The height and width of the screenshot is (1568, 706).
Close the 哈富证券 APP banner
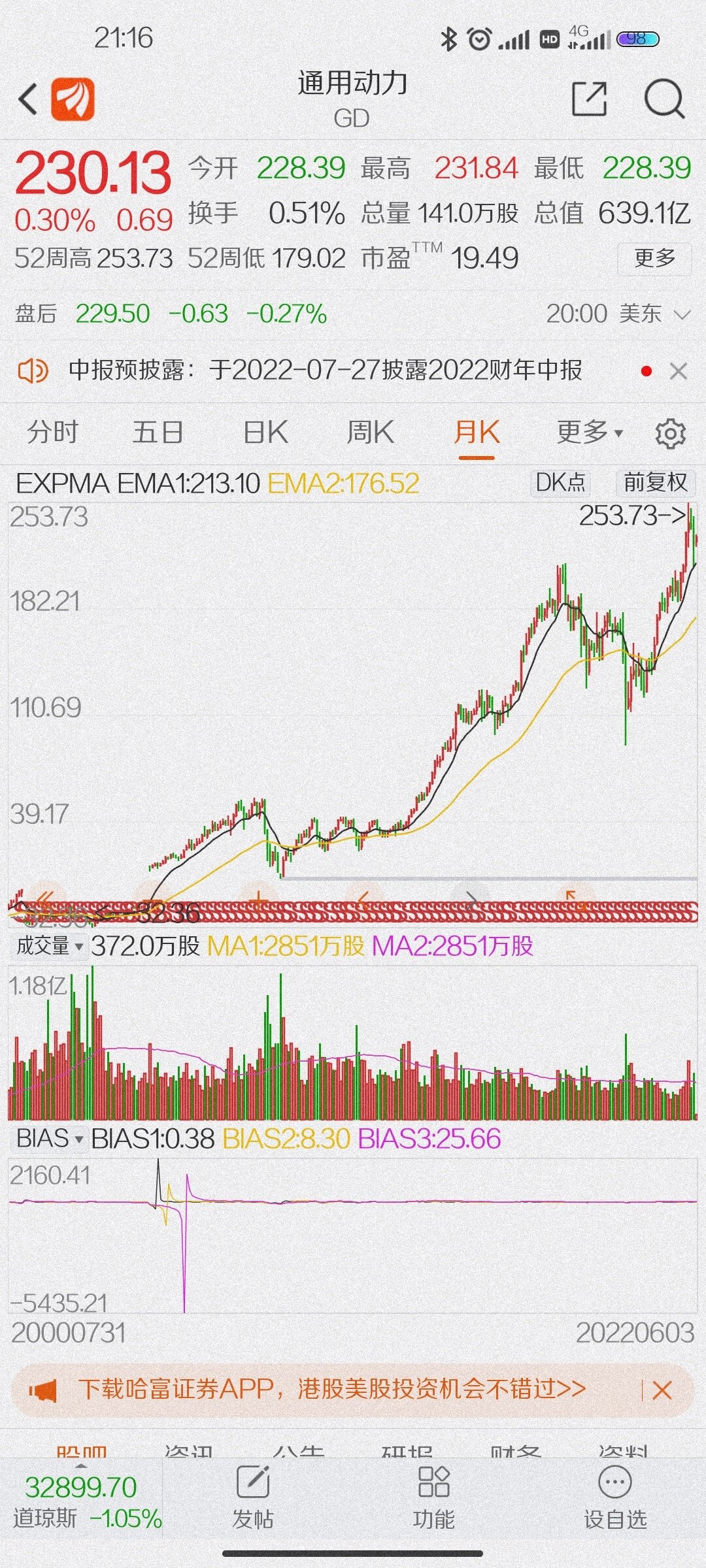pyautogui.click(x=662, y=1390)
